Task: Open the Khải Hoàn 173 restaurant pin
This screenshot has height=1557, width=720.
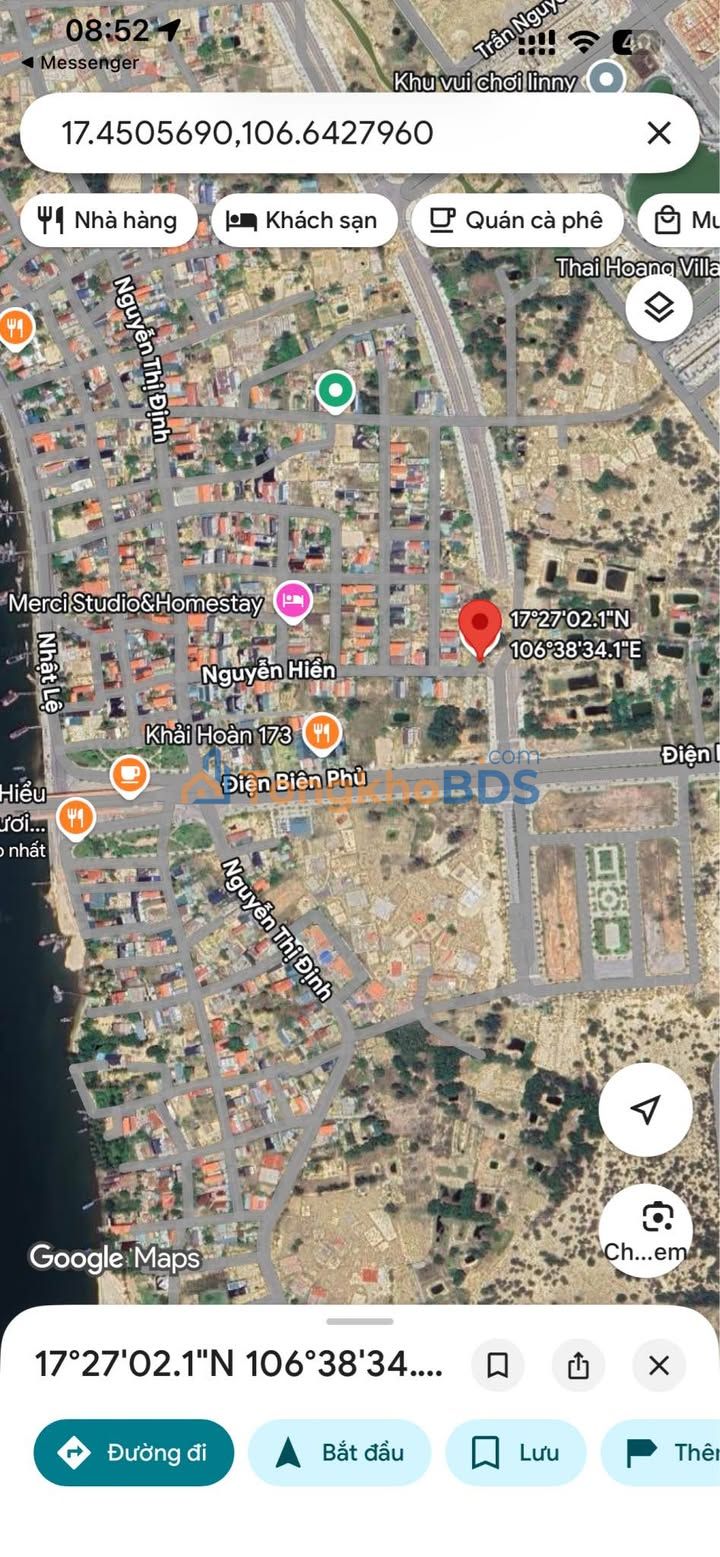Action: [320, 734]
